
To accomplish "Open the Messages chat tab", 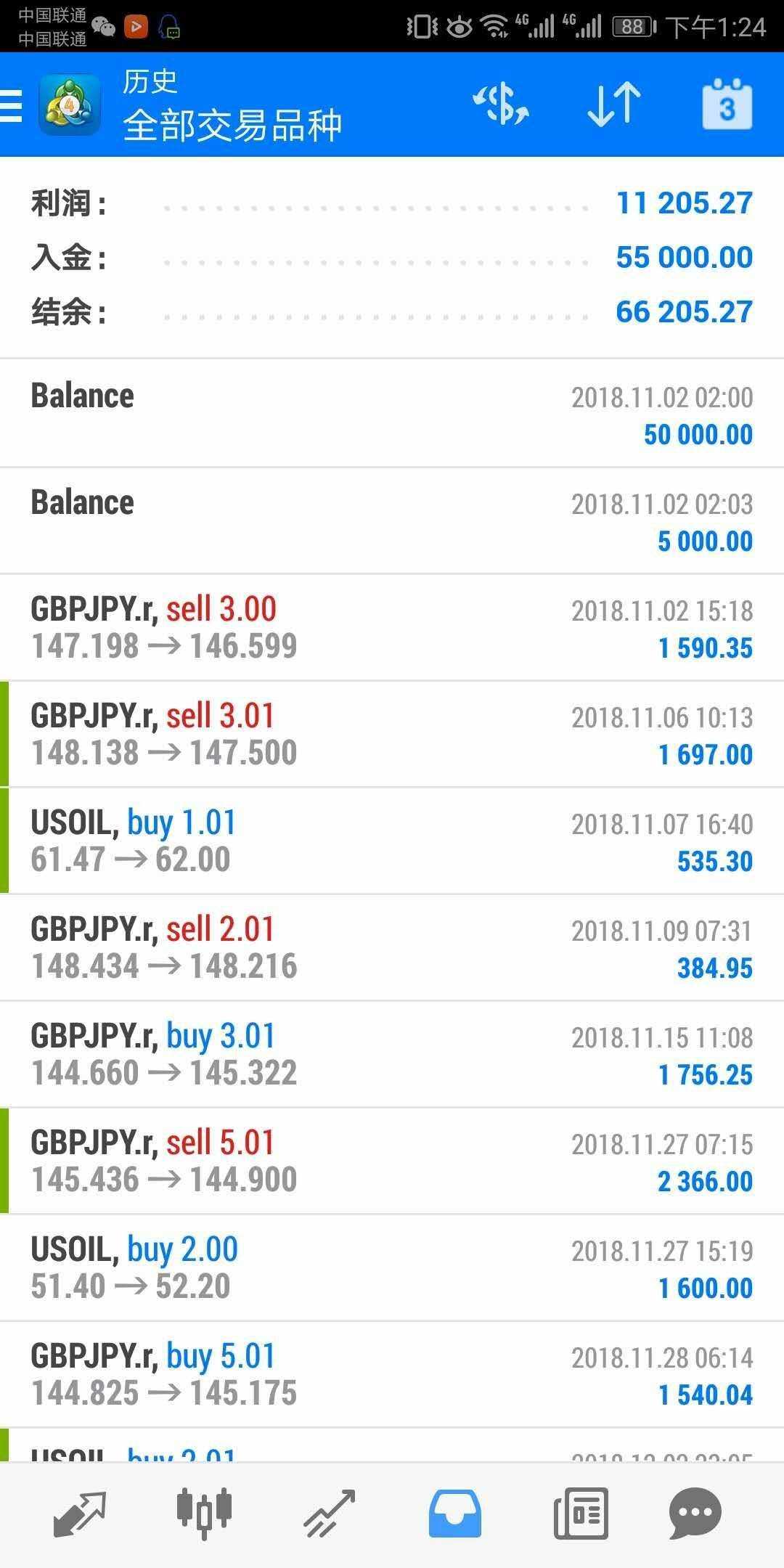I will [695, 1514].
